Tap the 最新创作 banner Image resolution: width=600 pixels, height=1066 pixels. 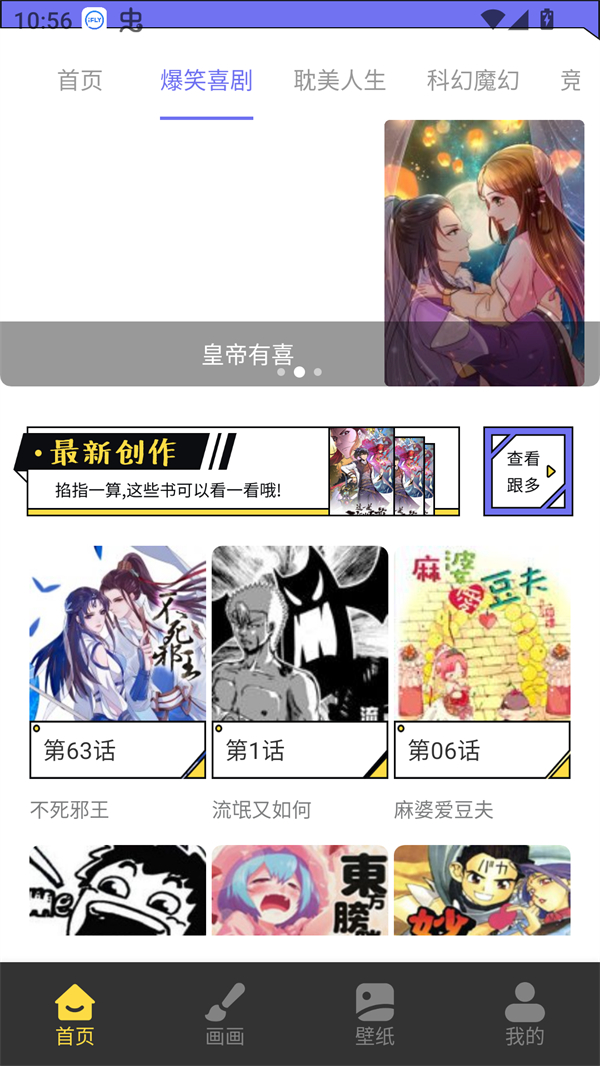tap(243, 471)
